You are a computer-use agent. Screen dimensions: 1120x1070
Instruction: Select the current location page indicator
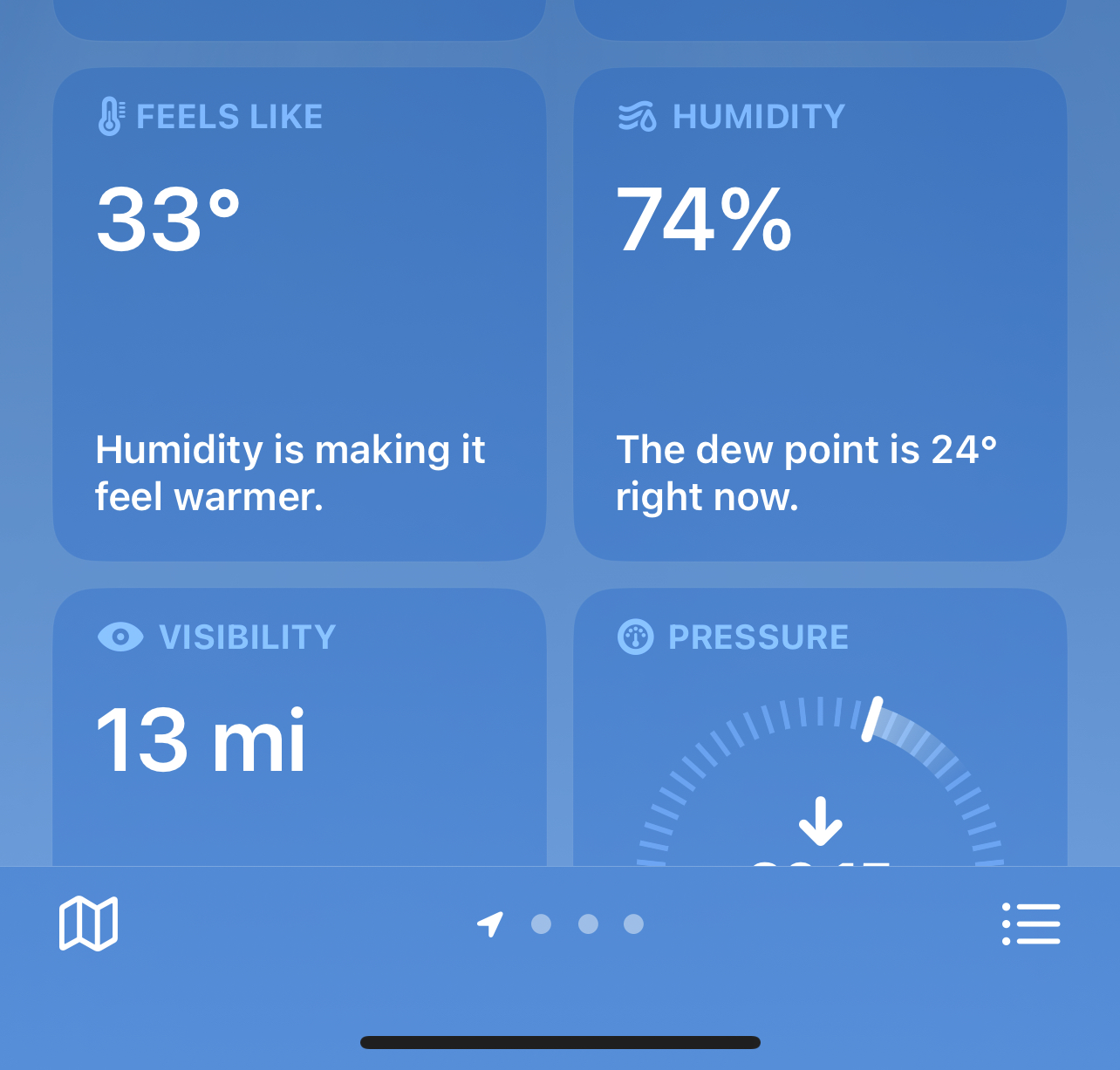click(490, 923)
